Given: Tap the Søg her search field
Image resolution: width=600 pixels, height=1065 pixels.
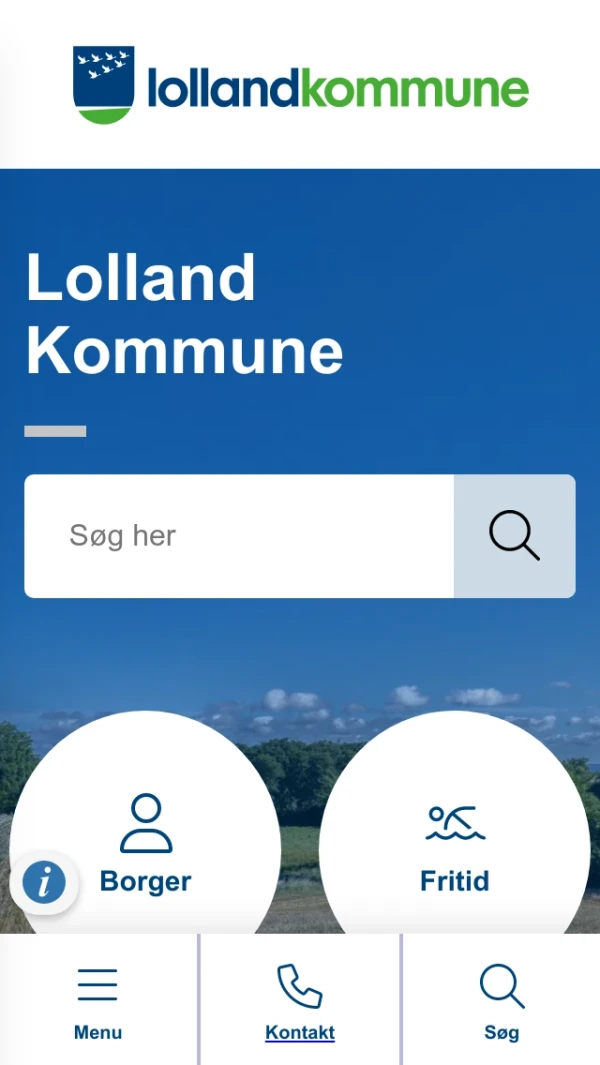Looking at the screenshot, I should coord(240,536).
